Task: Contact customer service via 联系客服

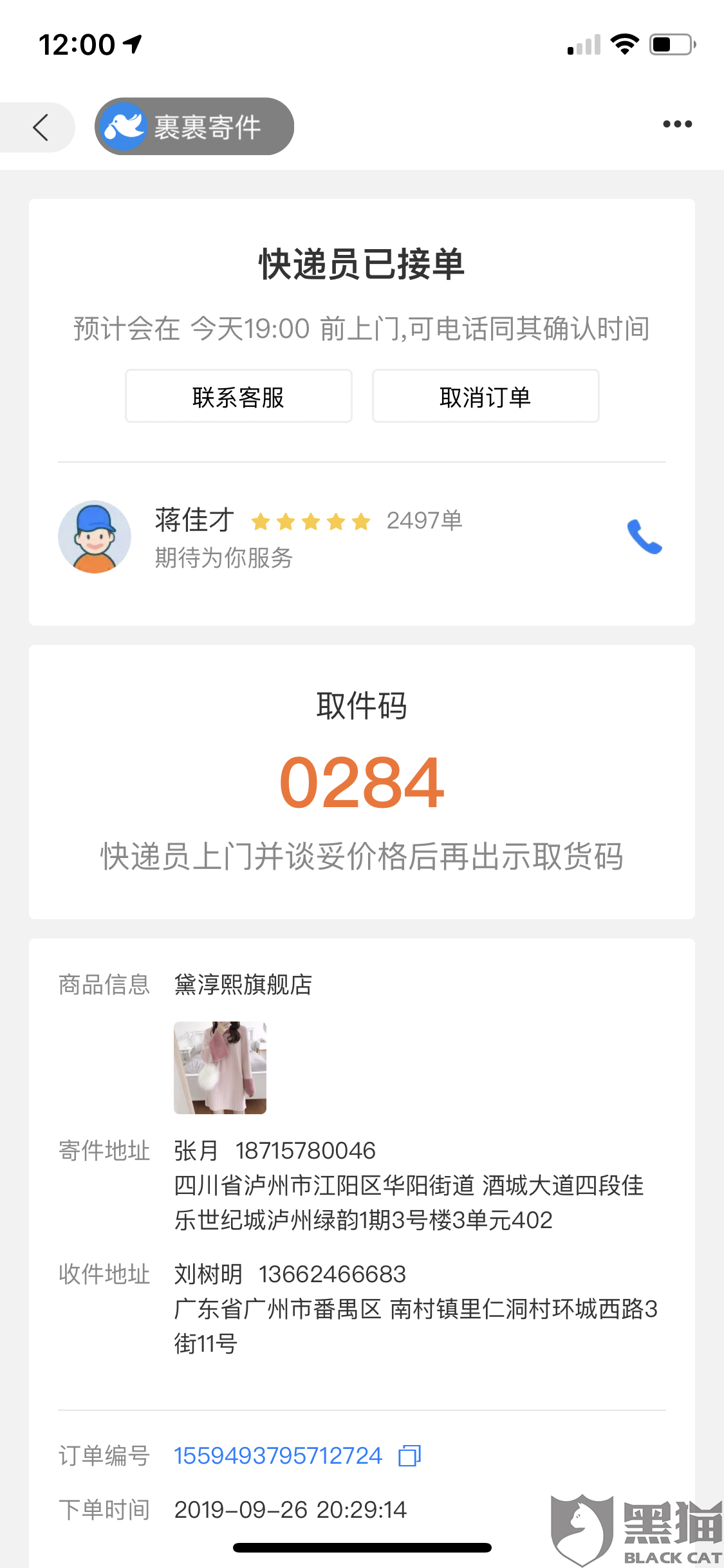Action: [x=238, y=397]
